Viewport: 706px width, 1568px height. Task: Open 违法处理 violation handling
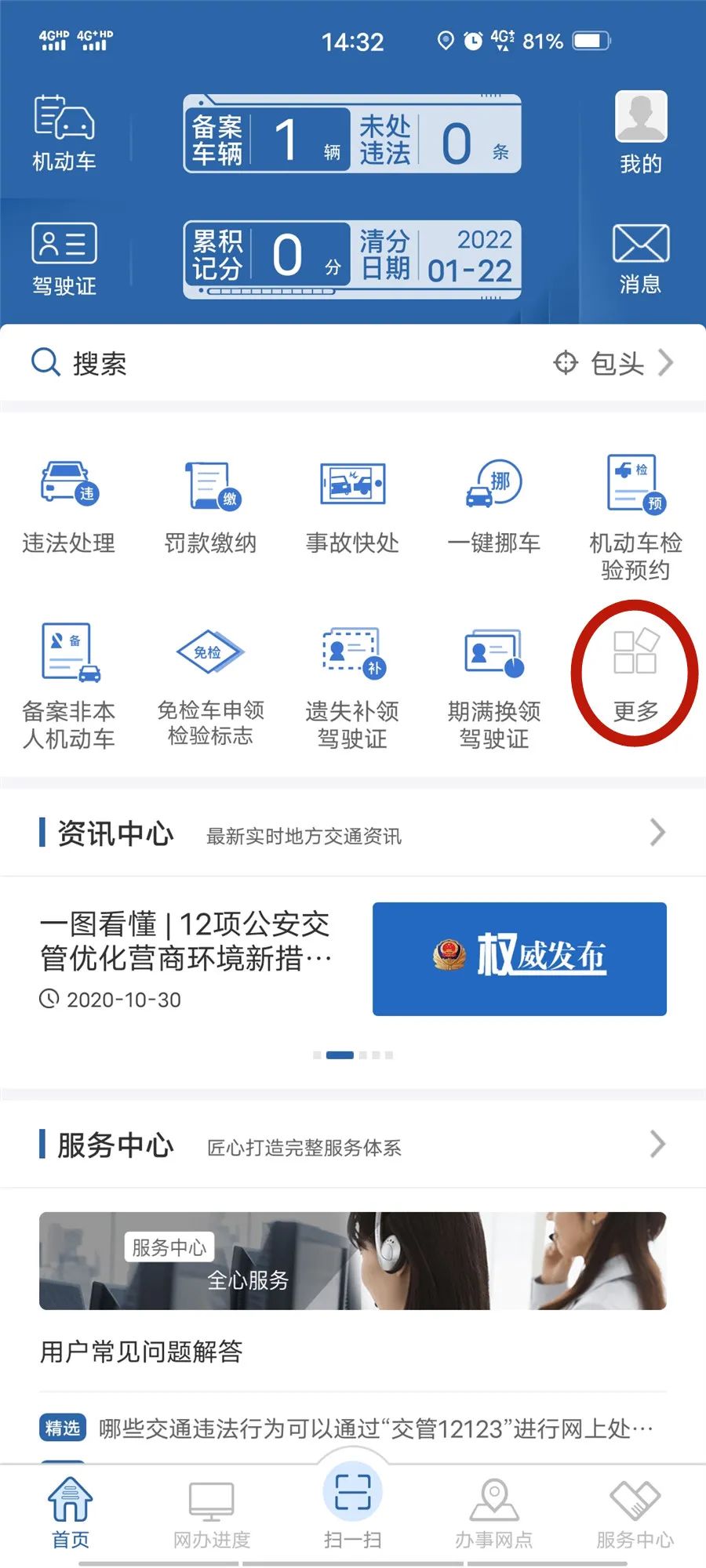coord(69,506)
